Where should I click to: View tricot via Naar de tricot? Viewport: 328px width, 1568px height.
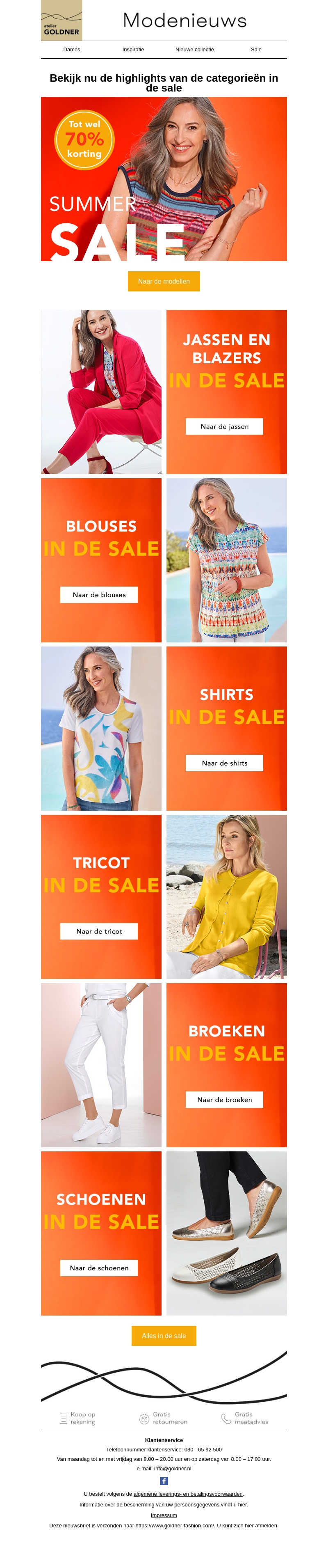click(x=99, y=931)
